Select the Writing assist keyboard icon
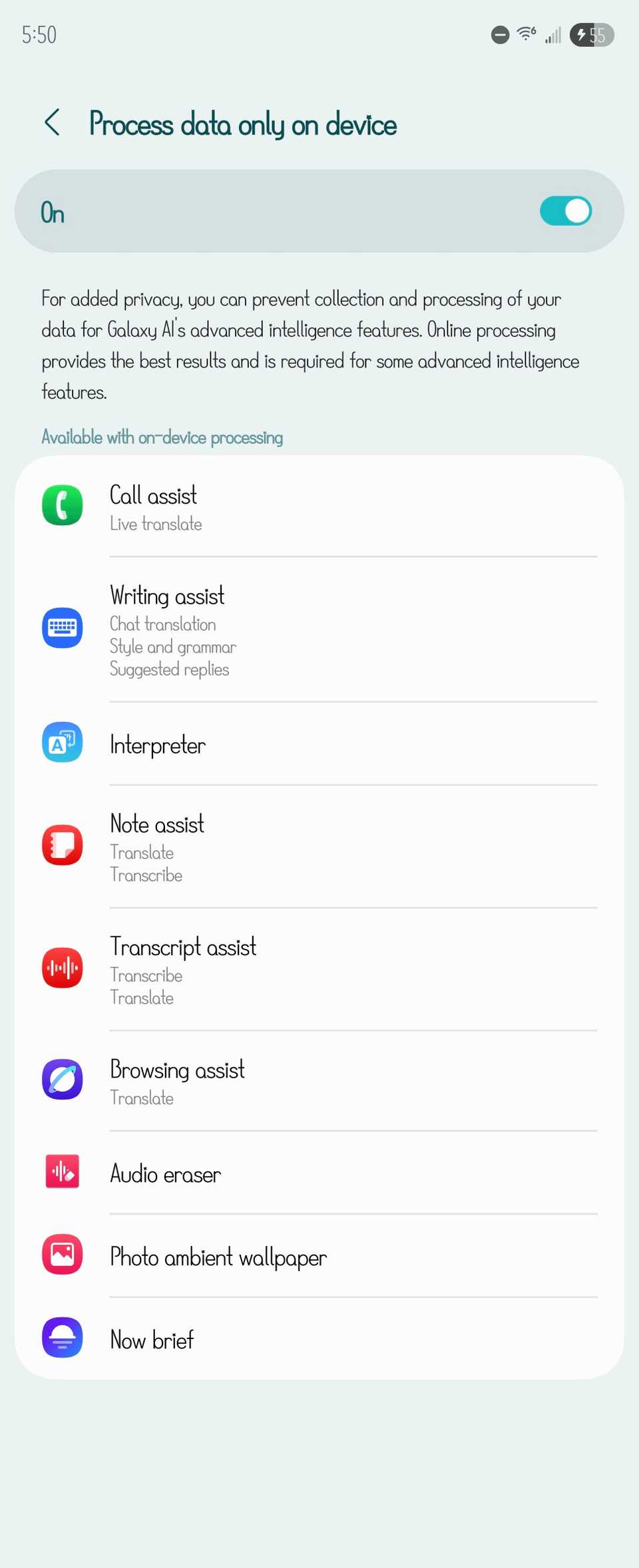The height and width of the screenshot is (1568, 639). pyautogui.click(x=61, y=628)
